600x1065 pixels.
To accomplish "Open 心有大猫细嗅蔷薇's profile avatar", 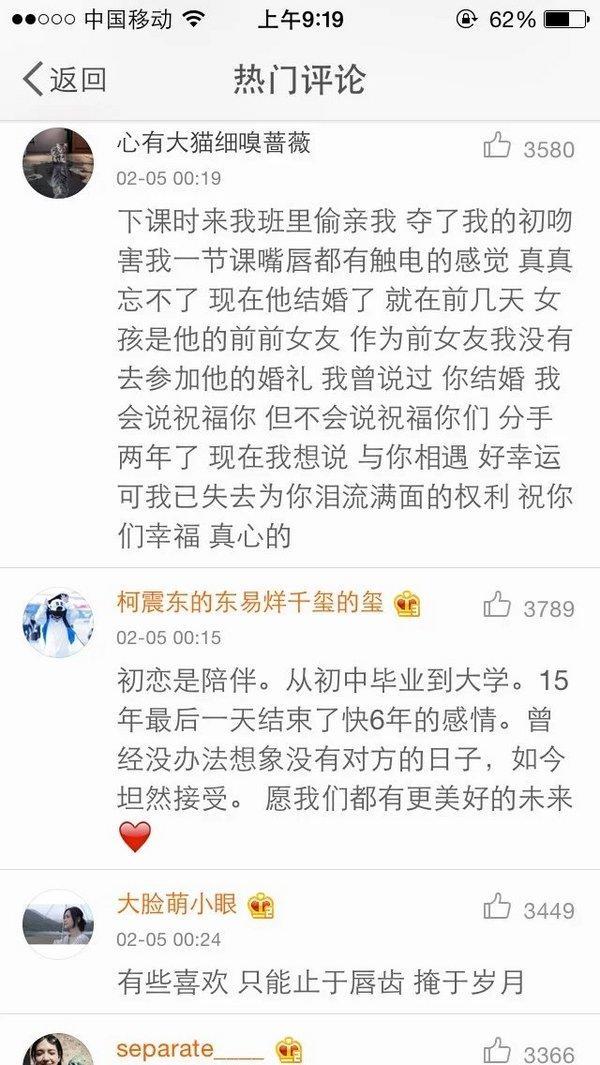I will 58,163.
